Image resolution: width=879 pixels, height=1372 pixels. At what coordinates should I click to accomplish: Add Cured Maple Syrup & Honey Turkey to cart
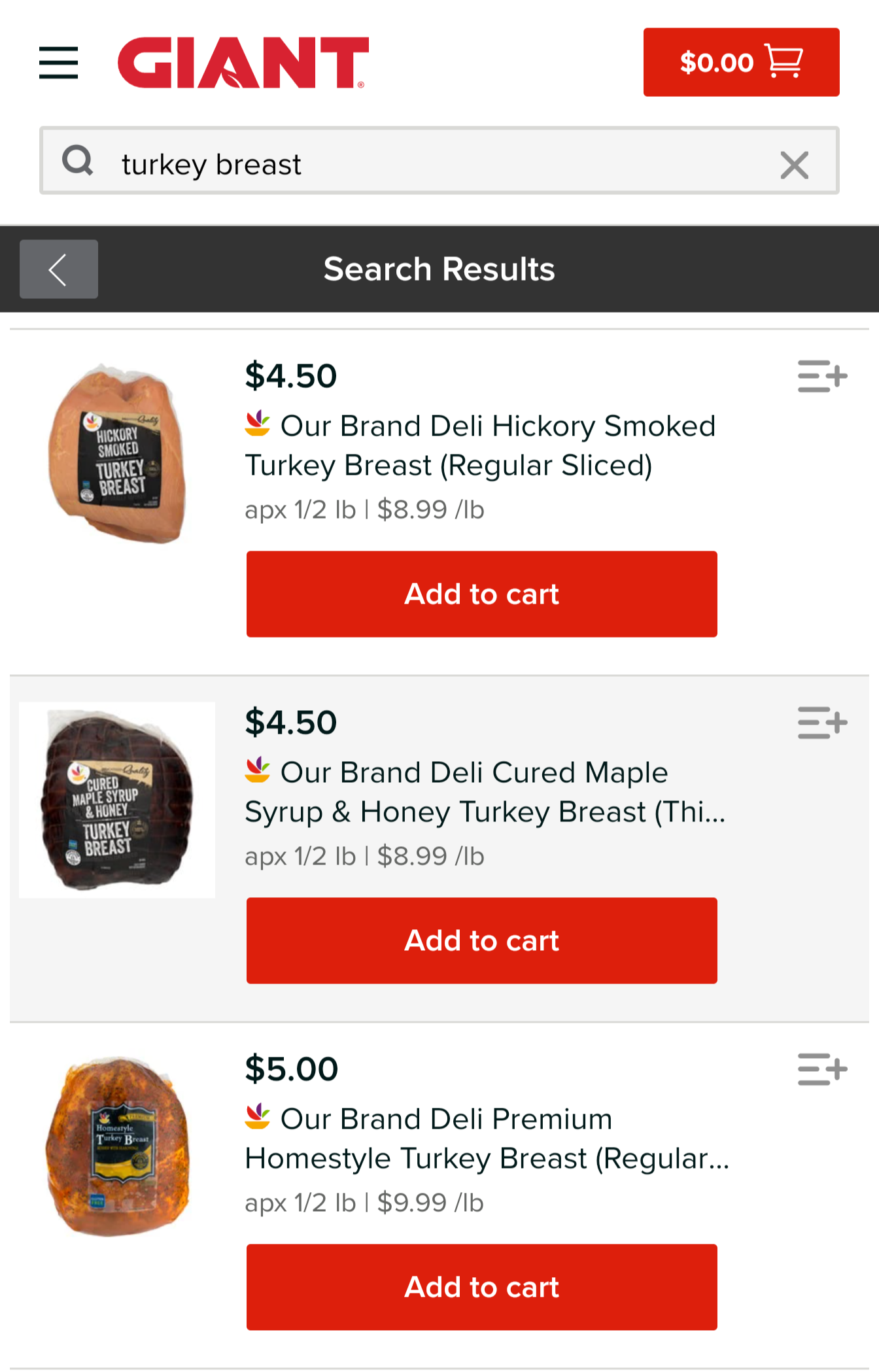[481, 940]
